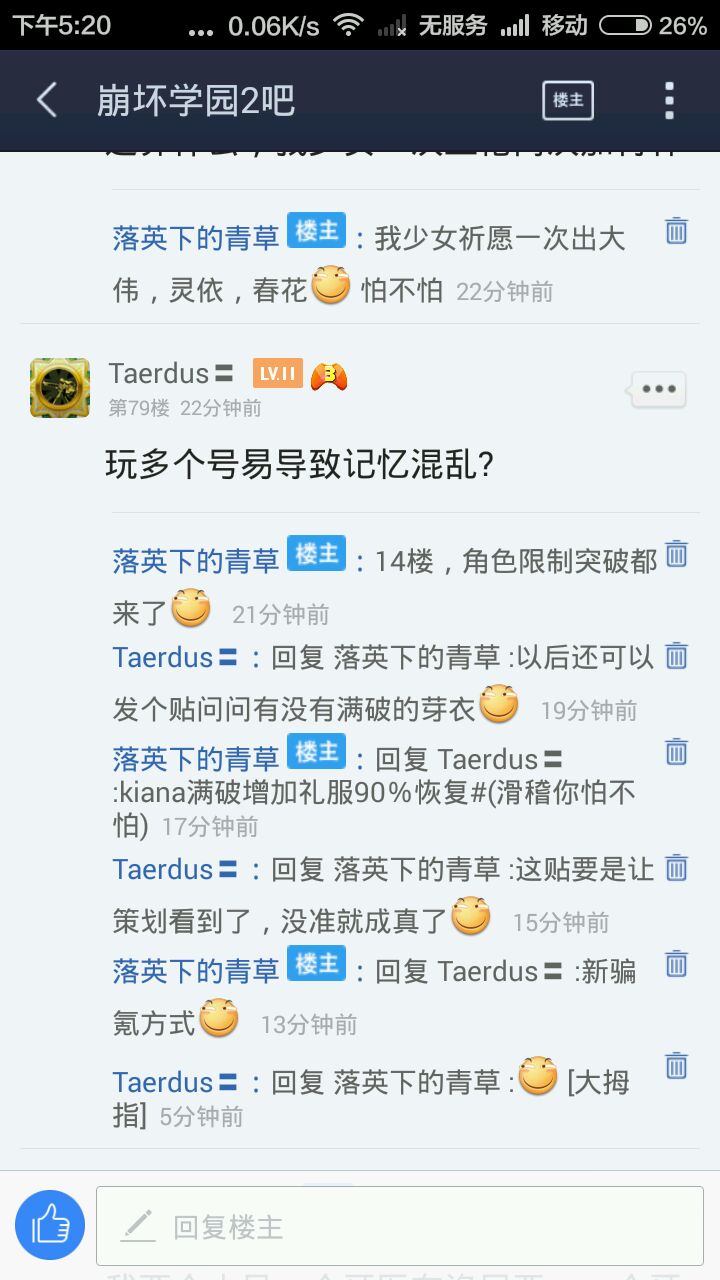Go back from 崩坏学园2吧 thread
This screenshot has height=1280, width=720.
46,100
